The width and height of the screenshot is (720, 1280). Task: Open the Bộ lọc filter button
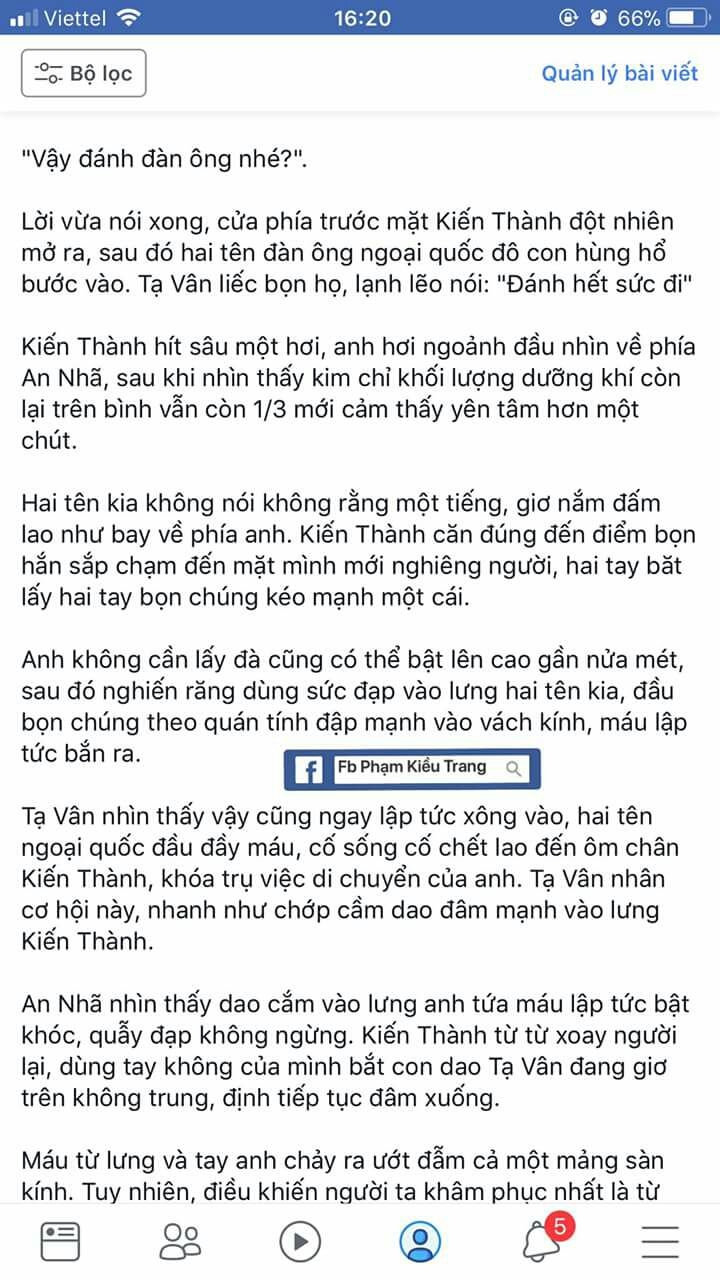84,73
